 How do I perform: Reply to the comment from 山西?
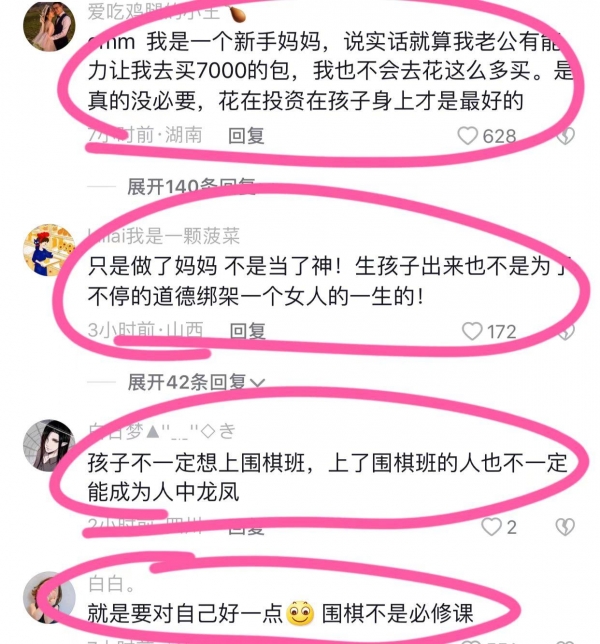tap(247, 330)
